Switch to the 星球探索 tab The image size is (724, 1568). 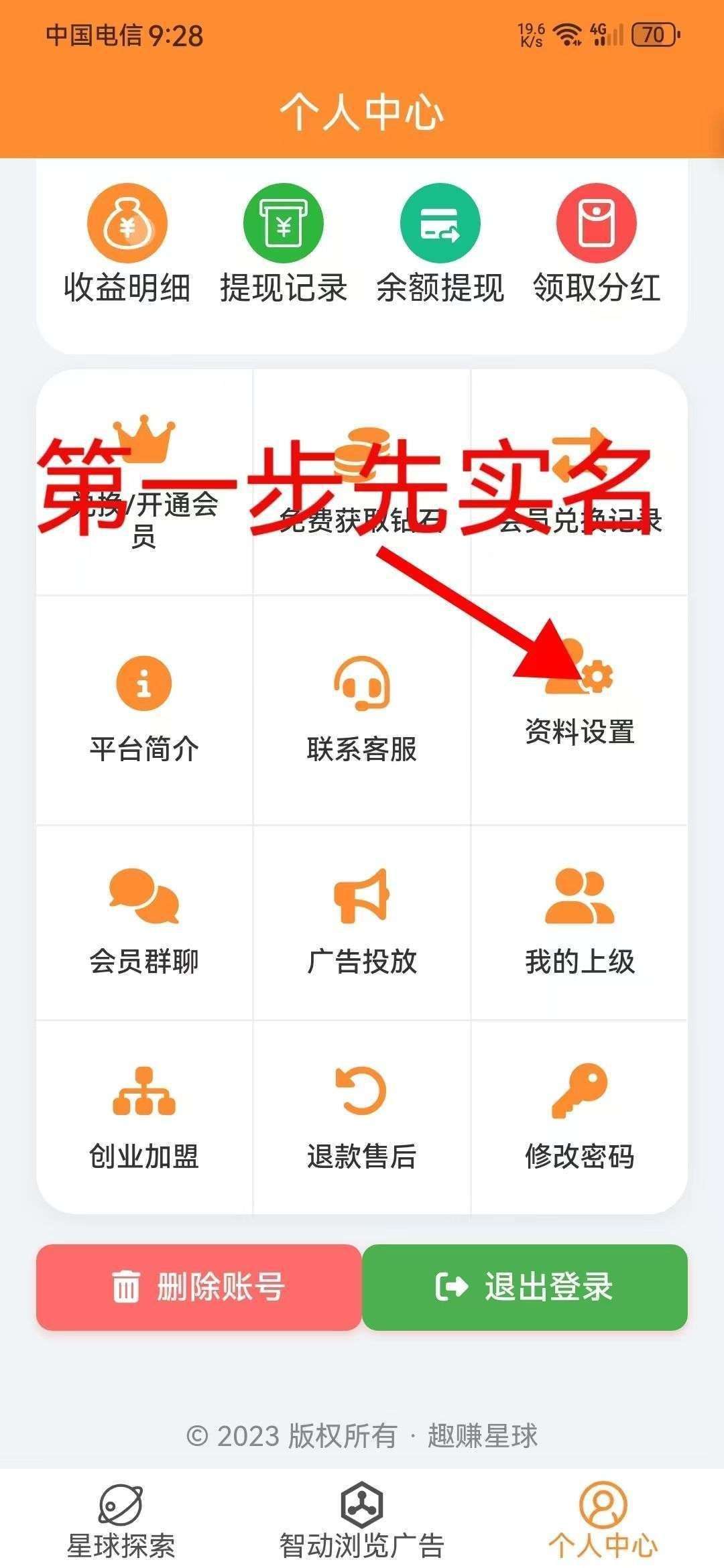point(121,1521)
